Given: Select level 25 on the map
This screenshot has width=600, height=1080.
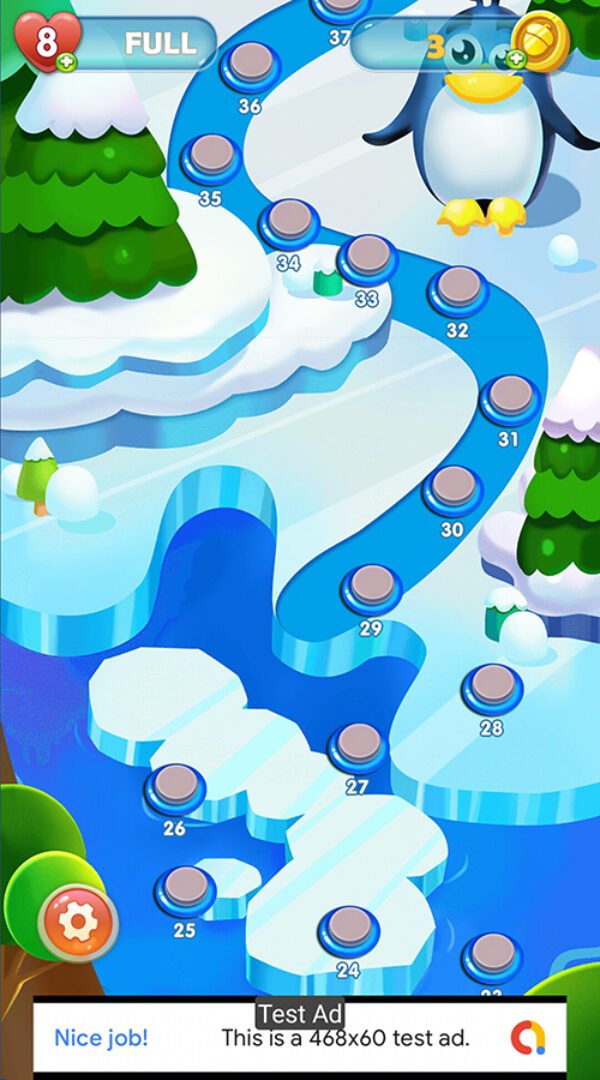Looking at the screenshot, I should pyautogui.click(x=185, y=889).
